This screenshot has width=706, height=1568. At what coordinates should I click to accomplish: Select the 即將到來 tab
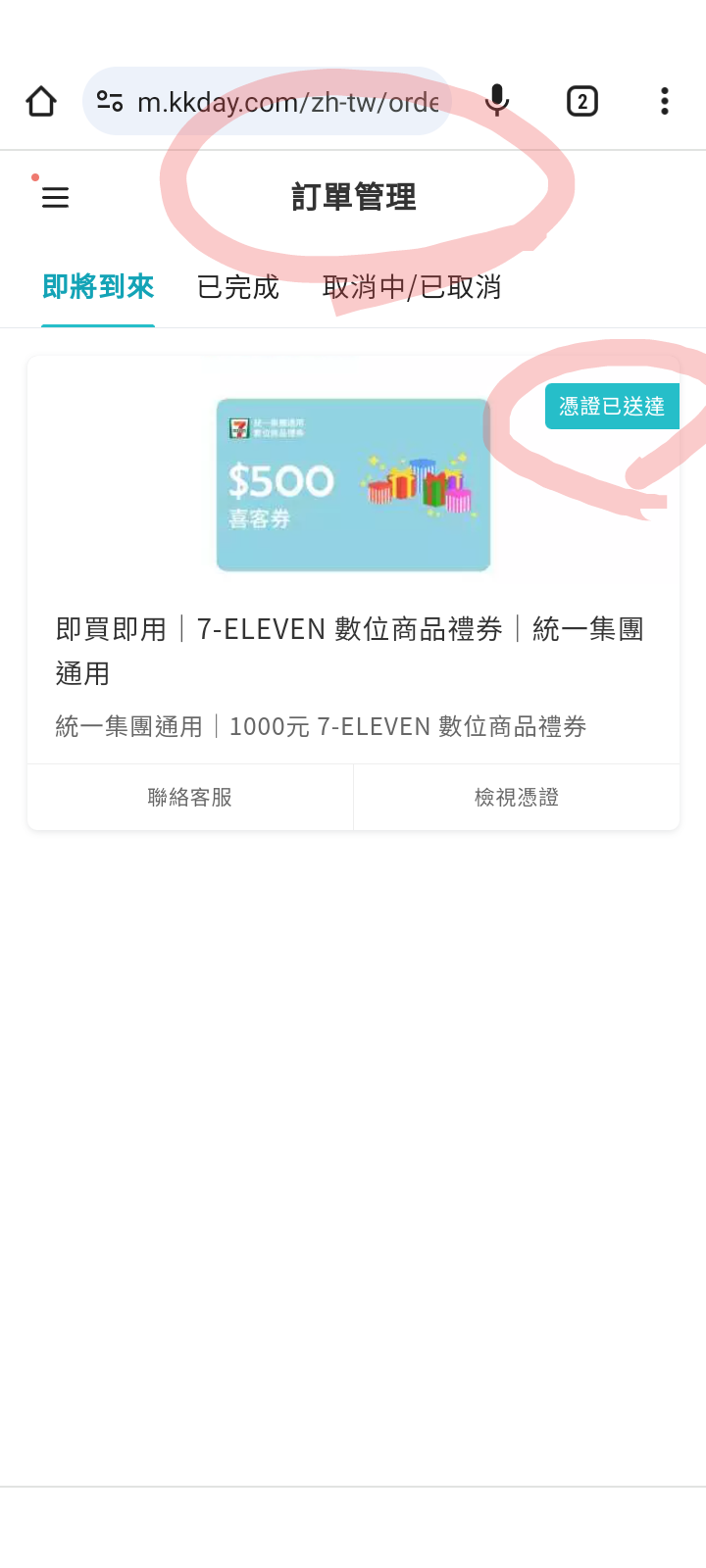click(98, 287)
